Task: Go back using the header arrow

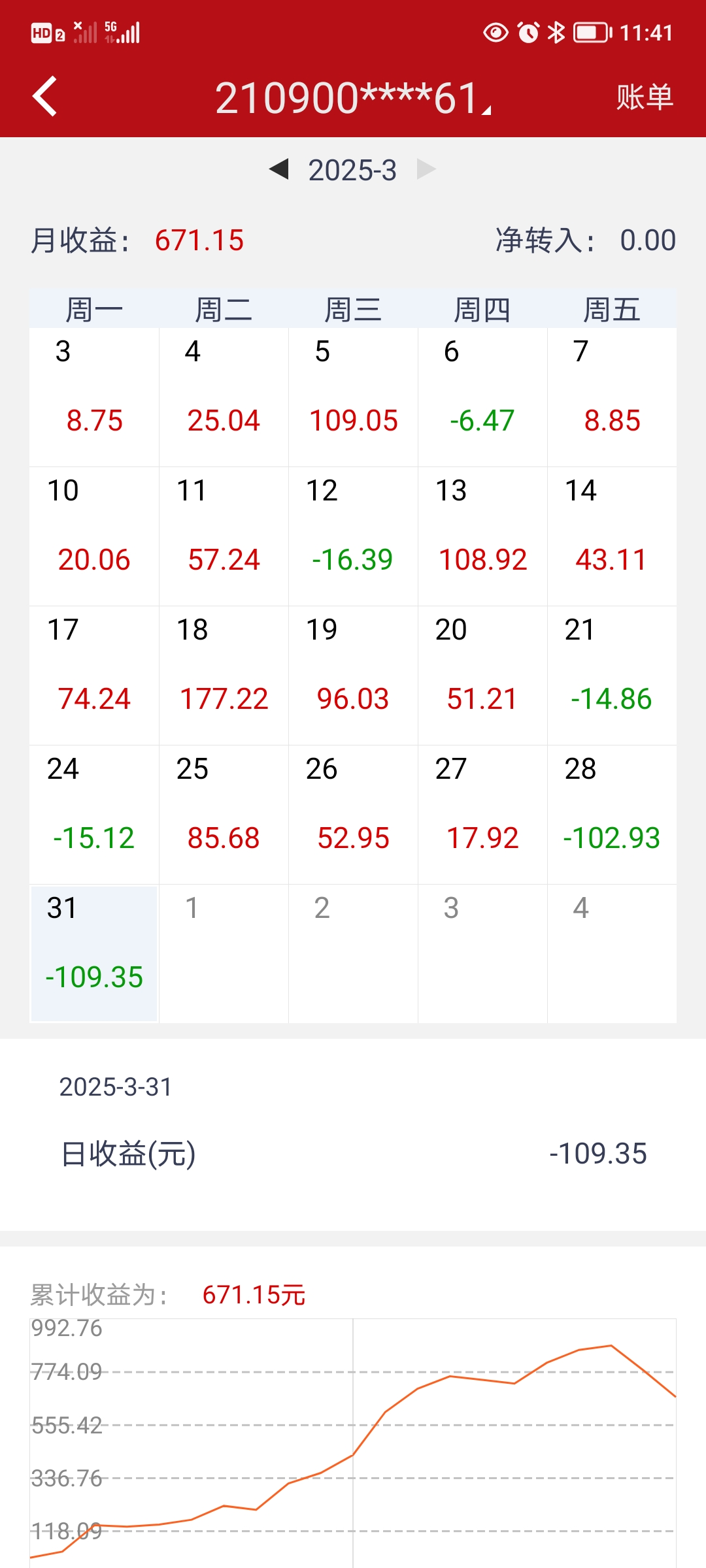Action: (x=45, y=97)
